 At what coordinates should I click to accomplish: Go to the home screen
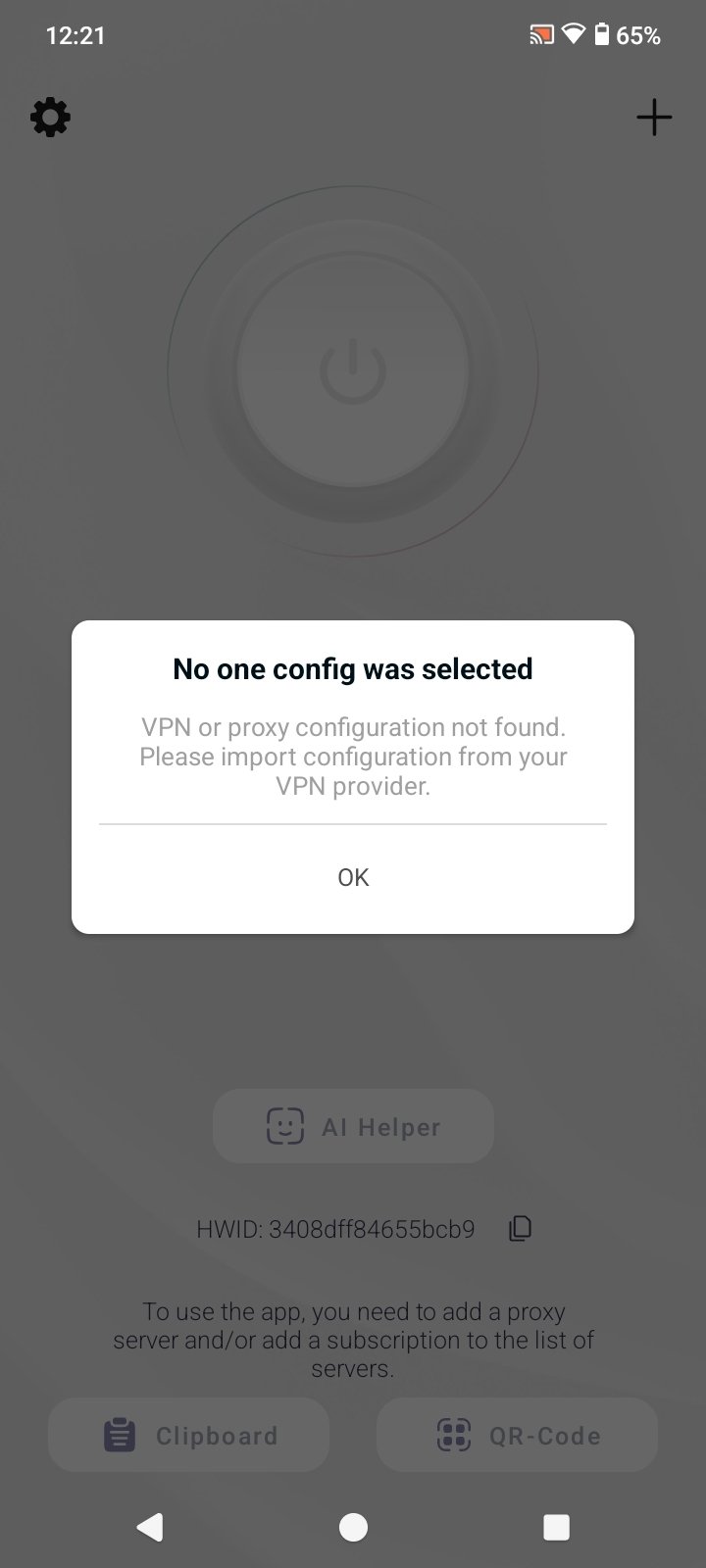click(353, 1526)
